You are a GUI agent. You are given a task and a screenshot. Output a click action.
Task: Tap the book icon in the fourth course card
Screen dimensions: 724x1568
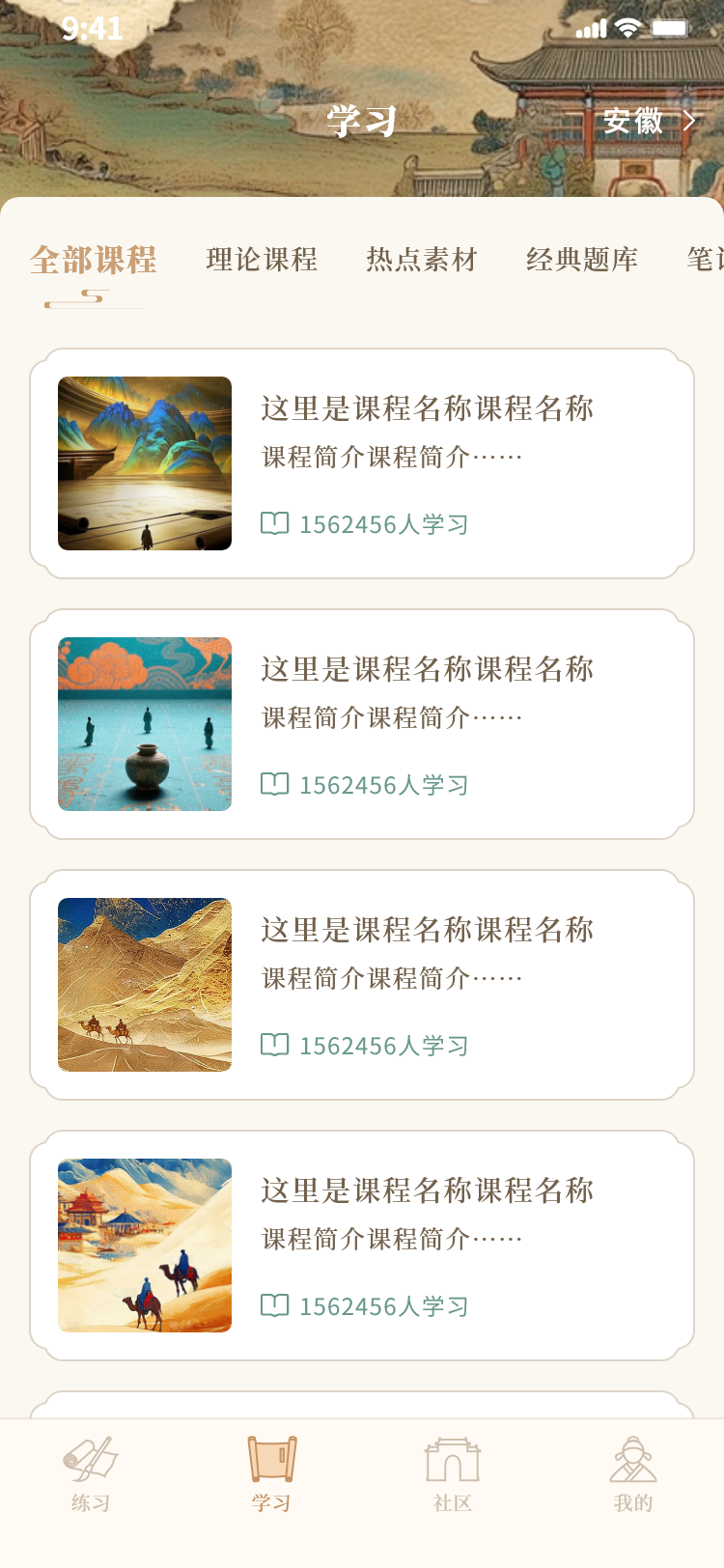coord(274,1305)
